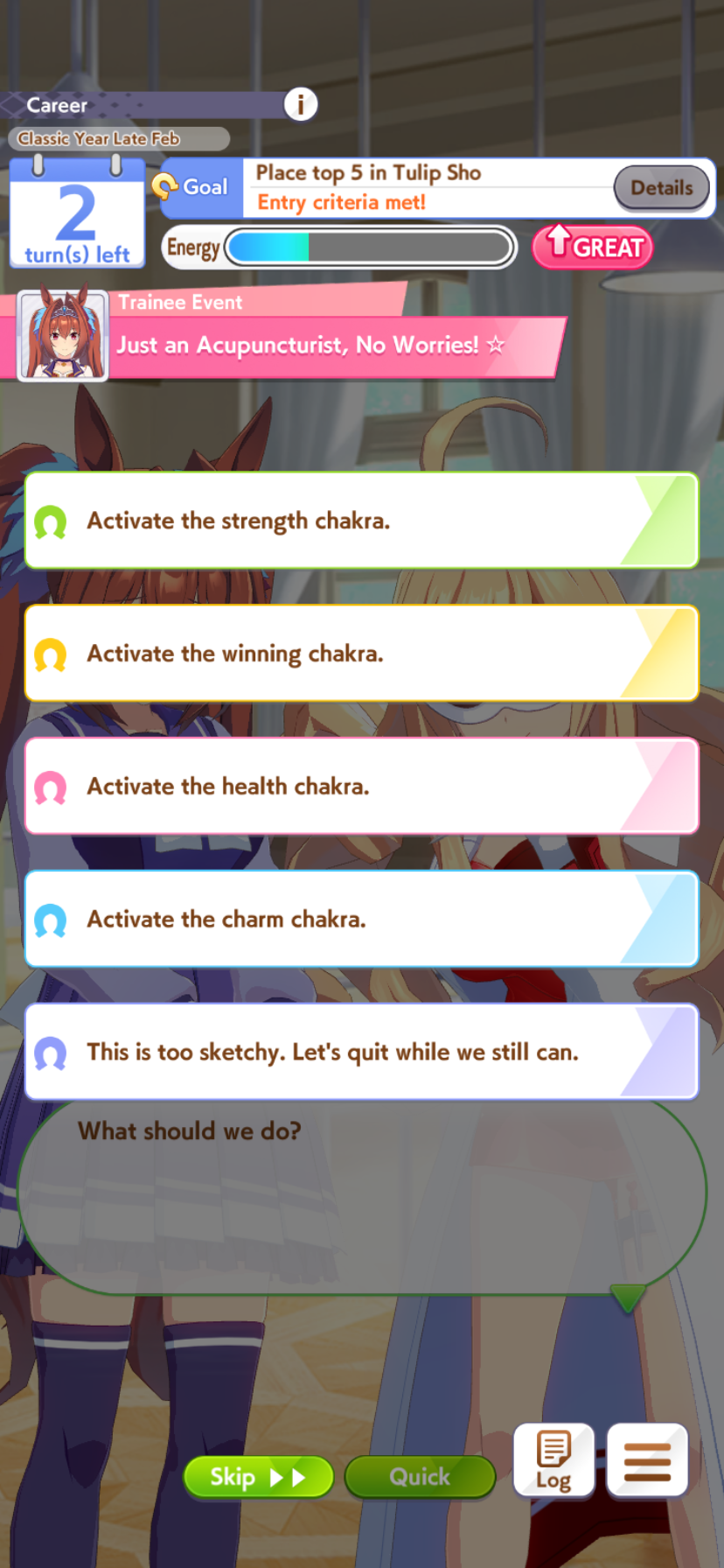Screen dimensions: 724x1568
Task: Pick Activate the health chakra
Action: (x=362, y=786)
